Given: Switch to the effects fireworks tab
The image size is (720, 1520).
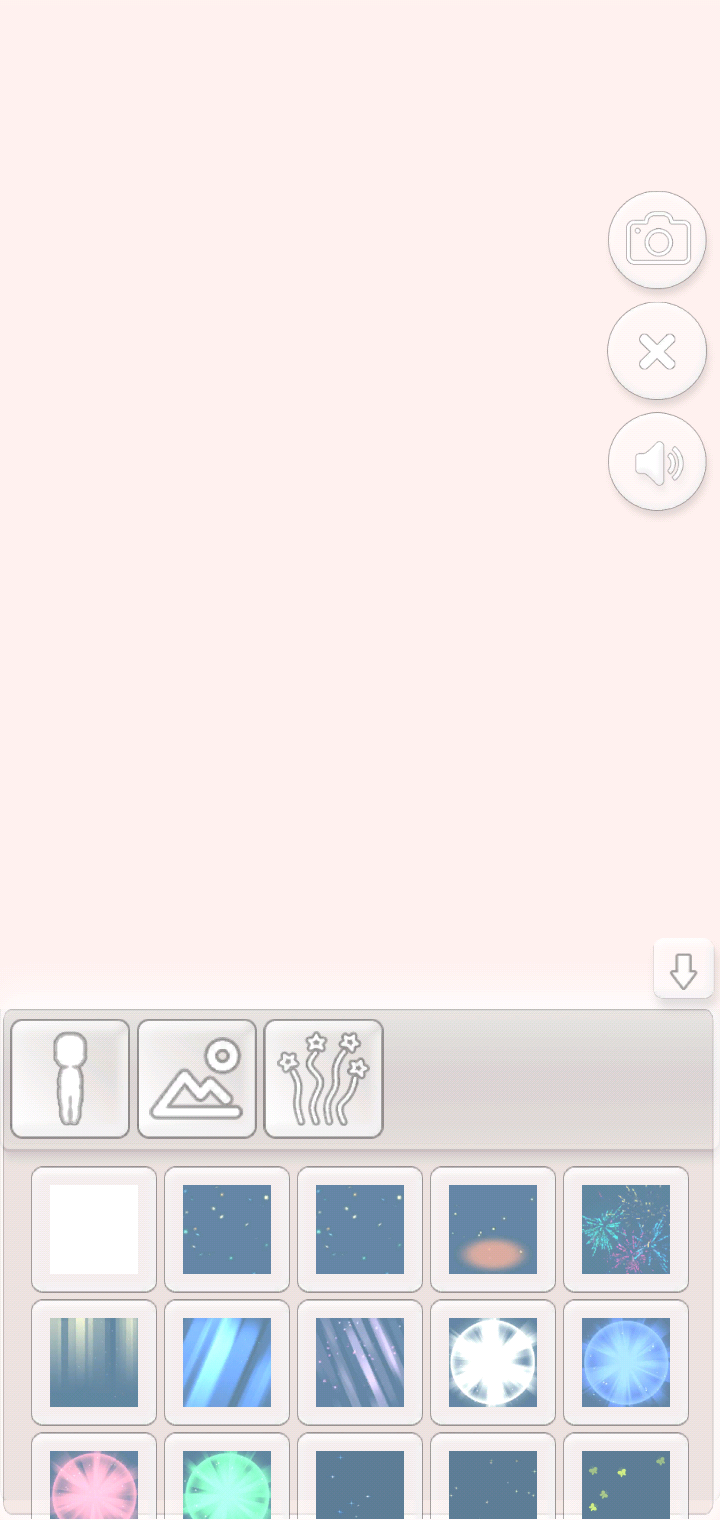Looking at the screenshot, I should coord(323,1079).
